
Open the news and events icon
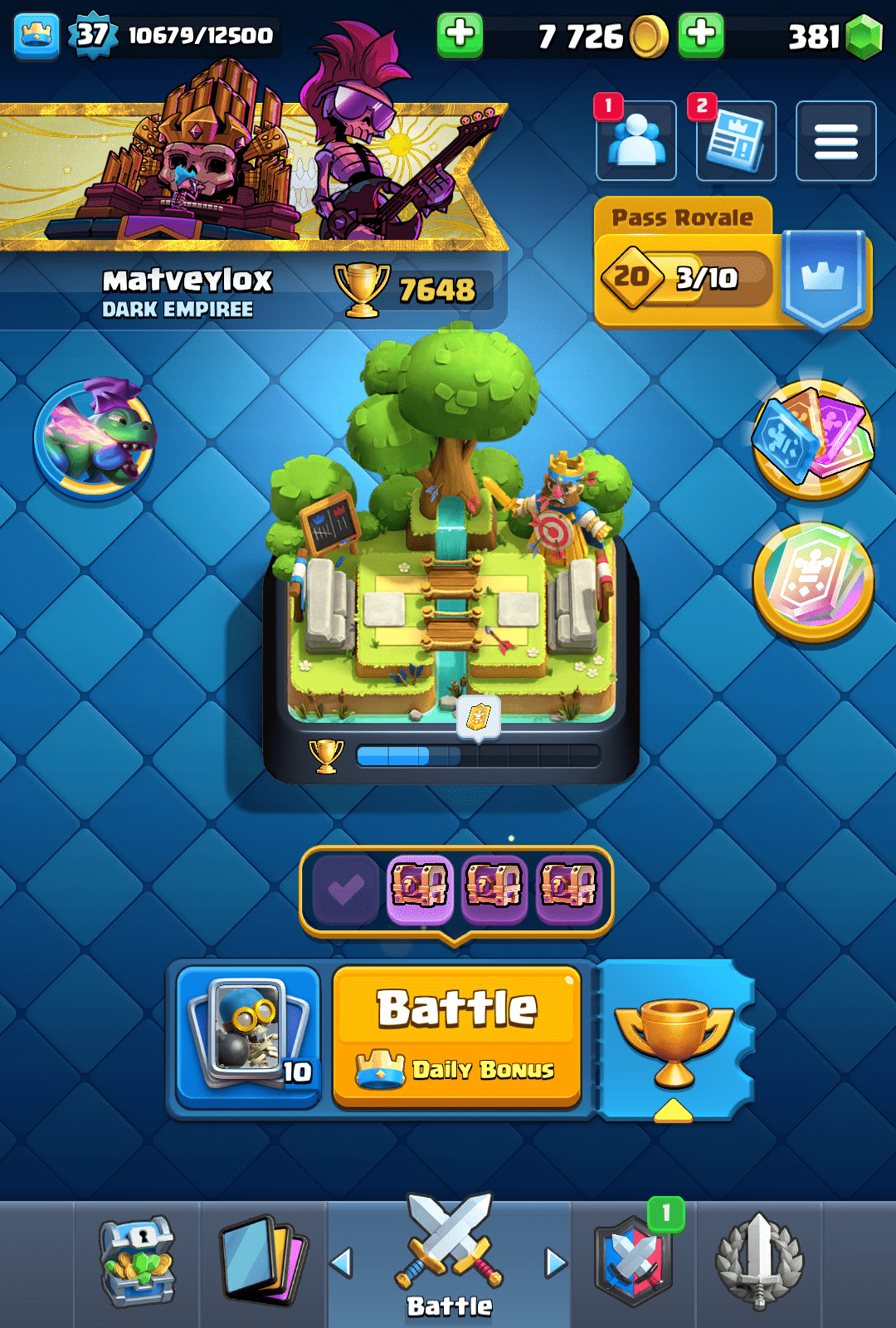(x=736, y=141)
